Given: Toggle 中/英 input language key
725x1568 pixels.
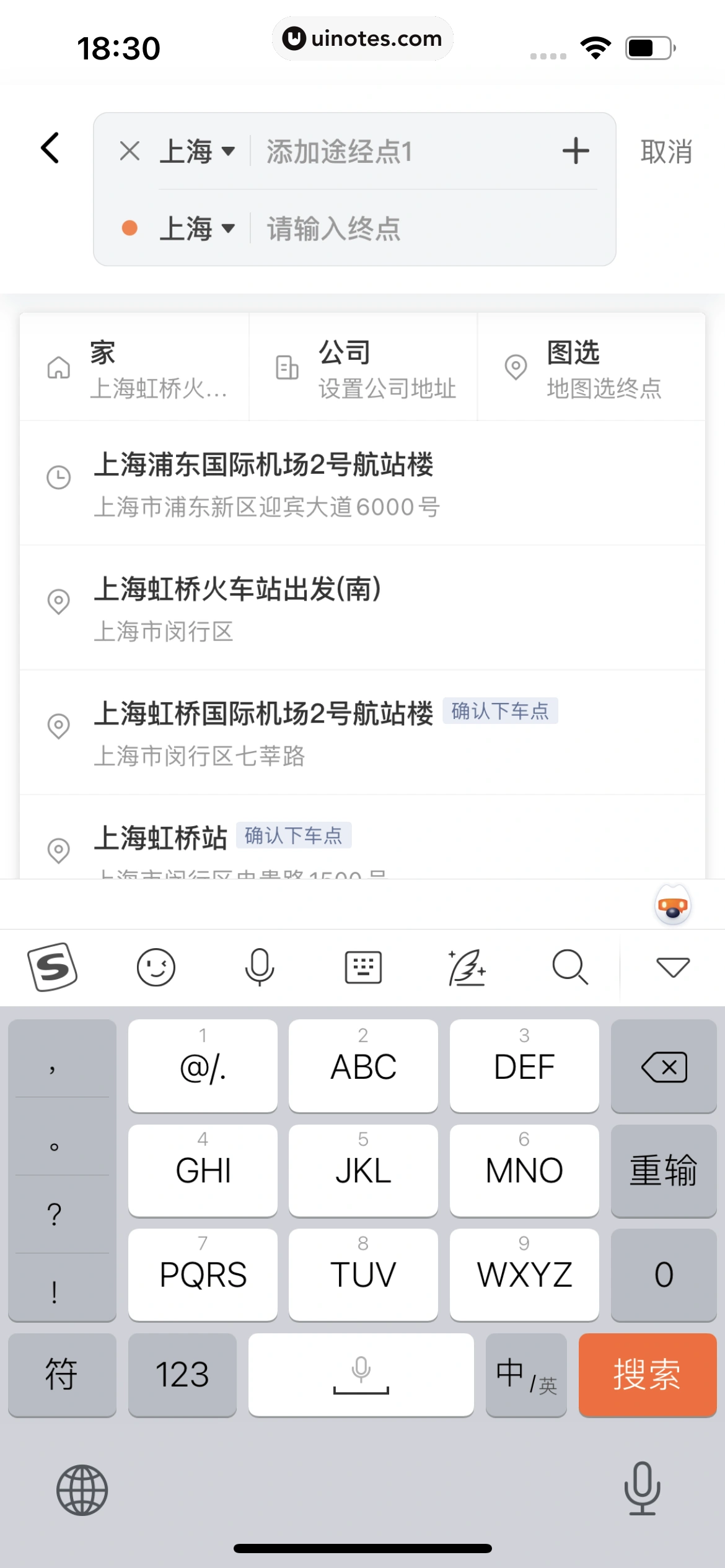Looking at the screenshot, I should click(525, 1375).
